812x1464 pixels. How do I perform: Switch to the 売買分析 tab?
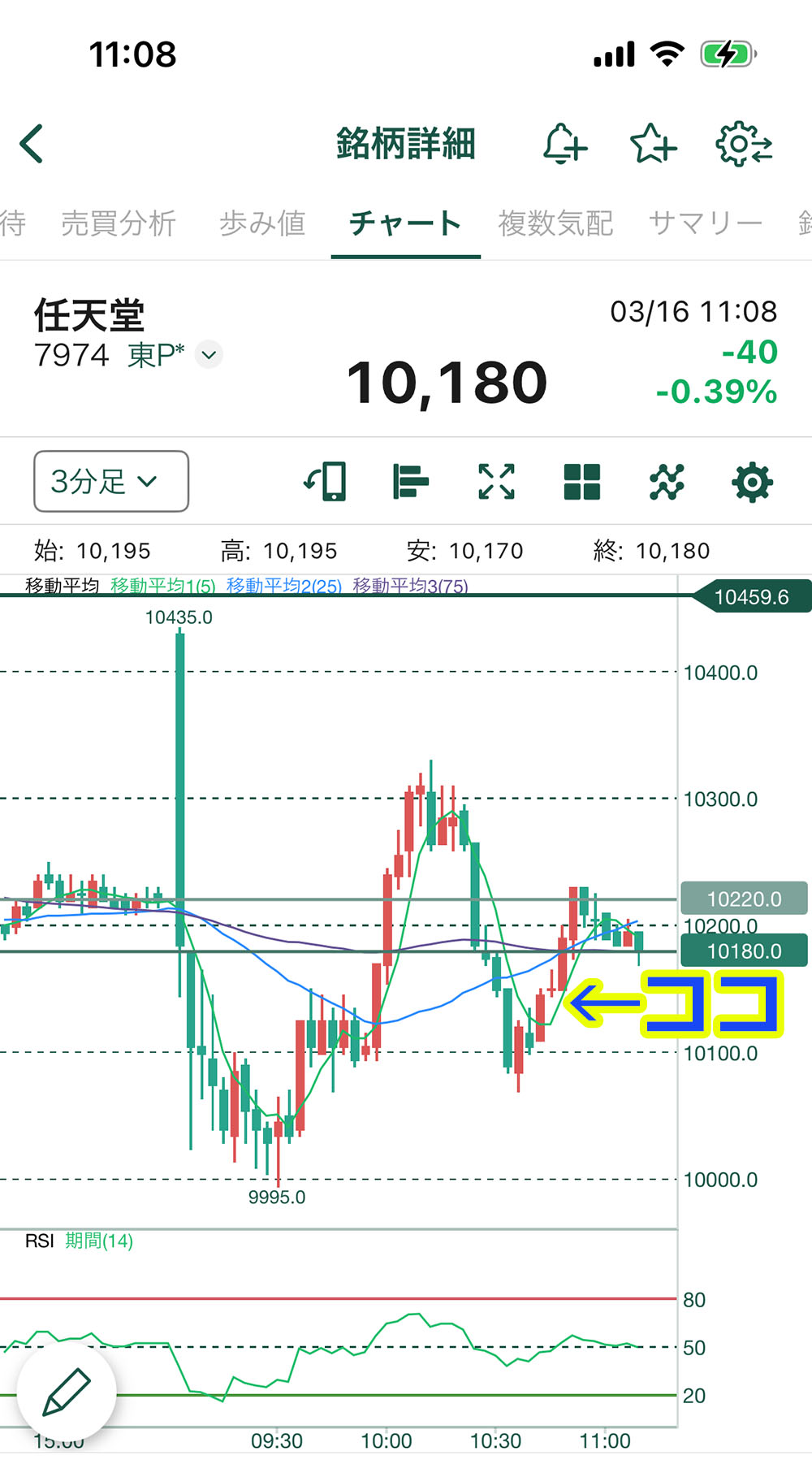click(x=119, y=223)
